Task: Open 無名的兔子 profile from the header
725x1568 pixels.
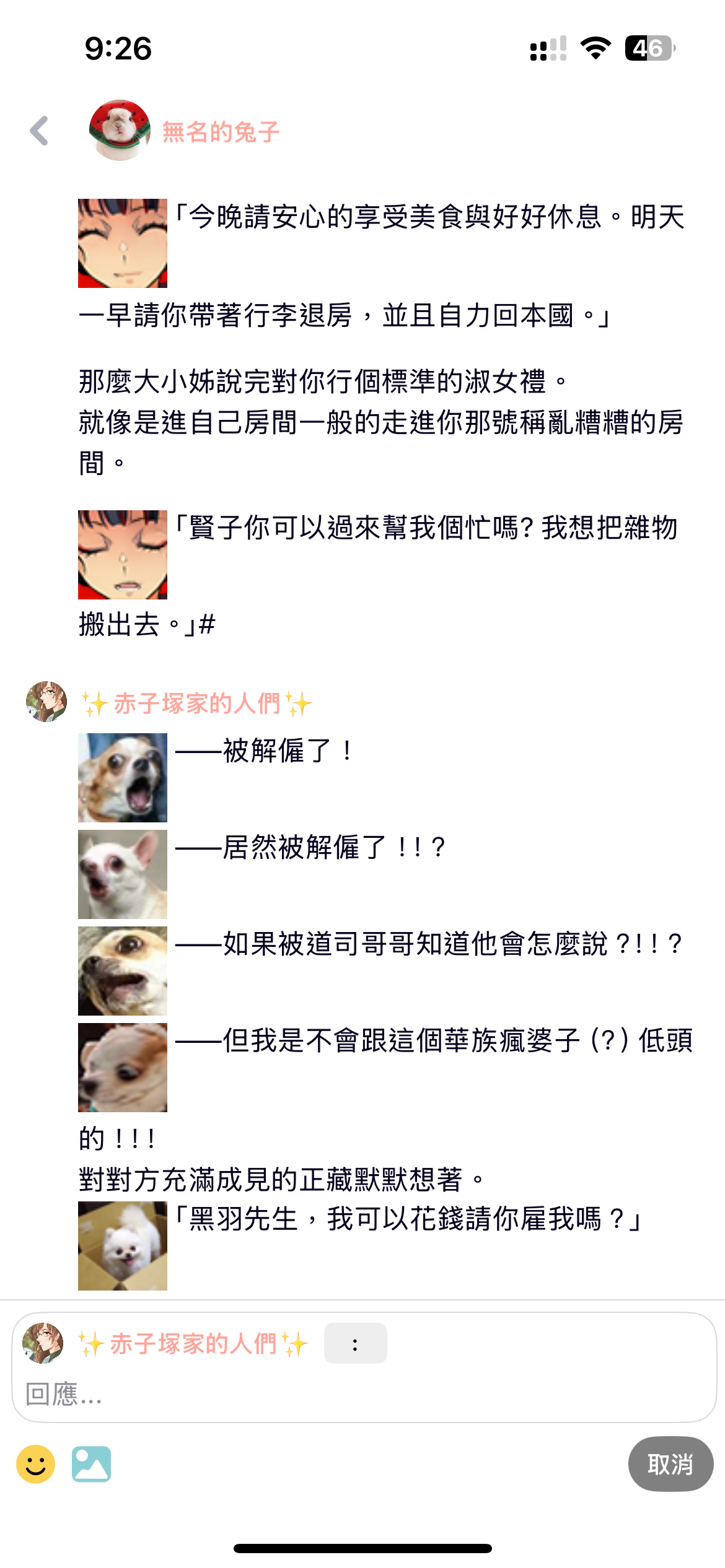Action: coord(220,132)
